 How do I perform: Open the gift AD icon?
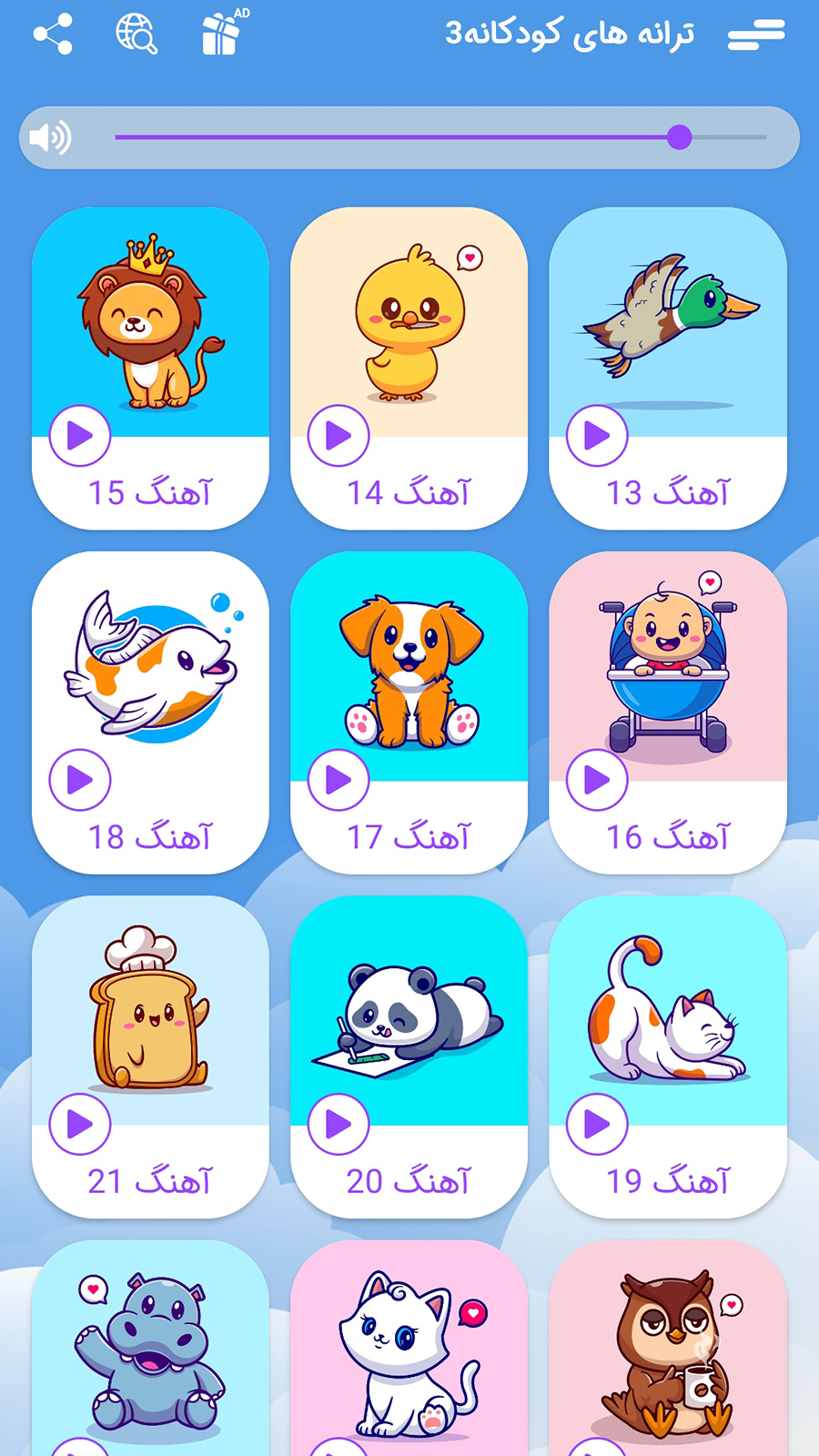click(221, 35)
